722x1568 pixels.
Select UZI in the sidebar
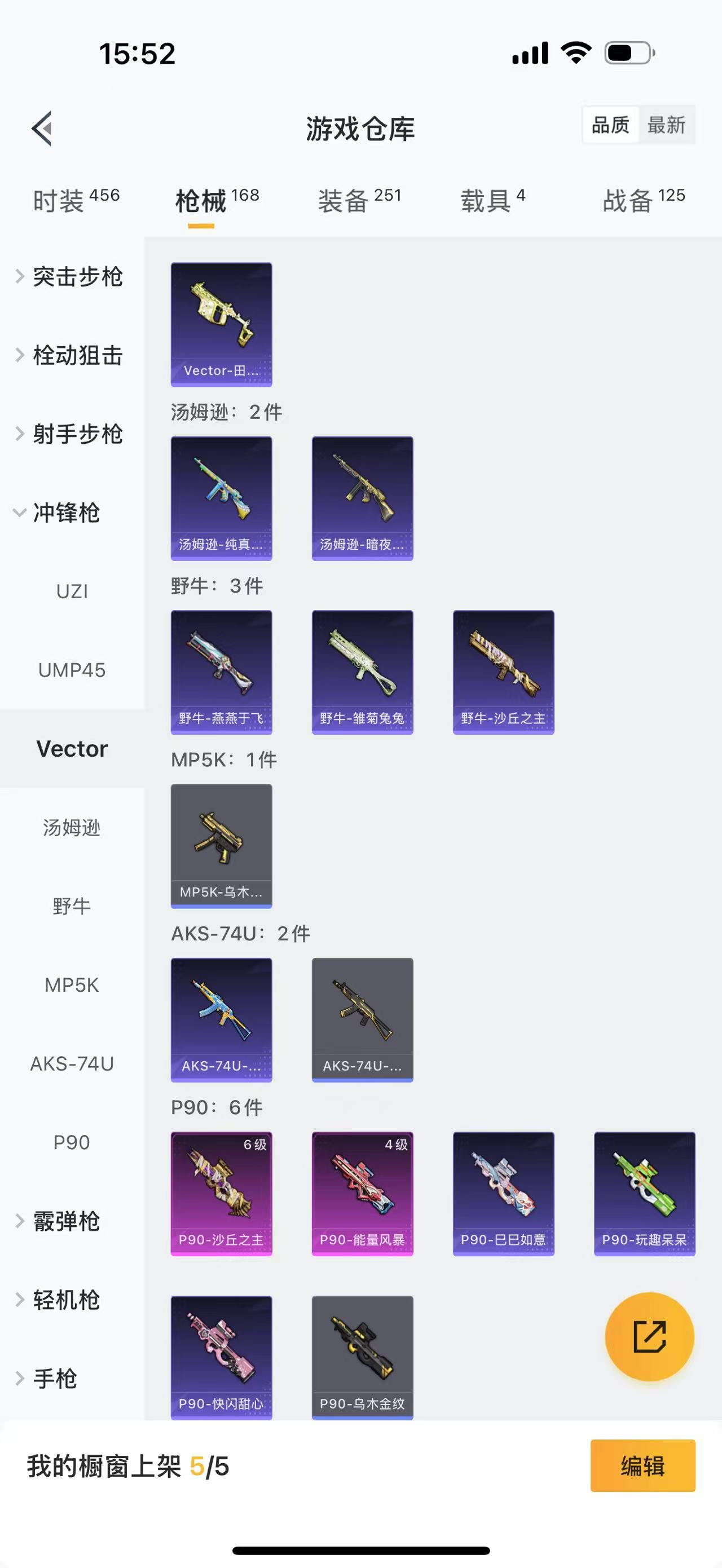coord(72,591)
